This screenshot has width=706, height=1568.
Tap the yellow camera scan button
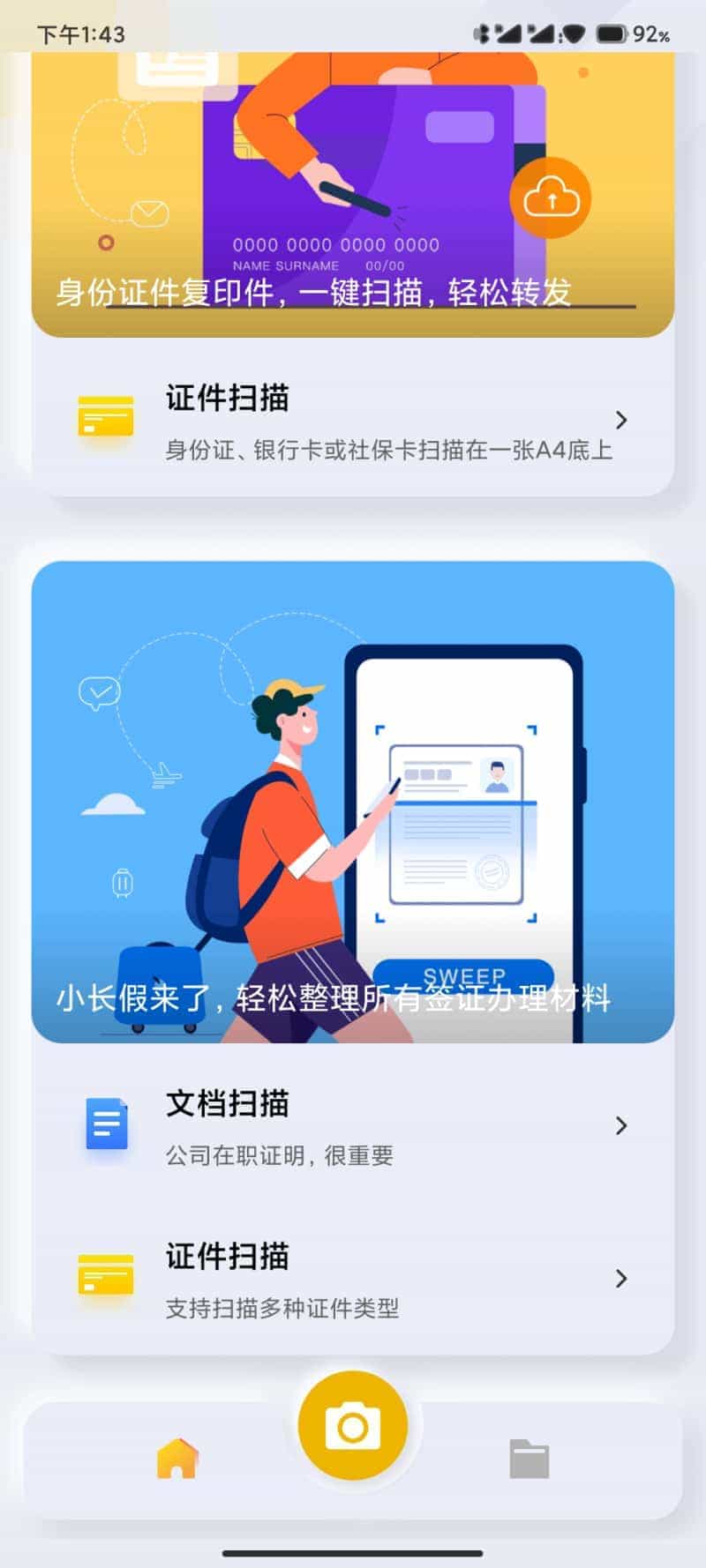pos(353,1426)
